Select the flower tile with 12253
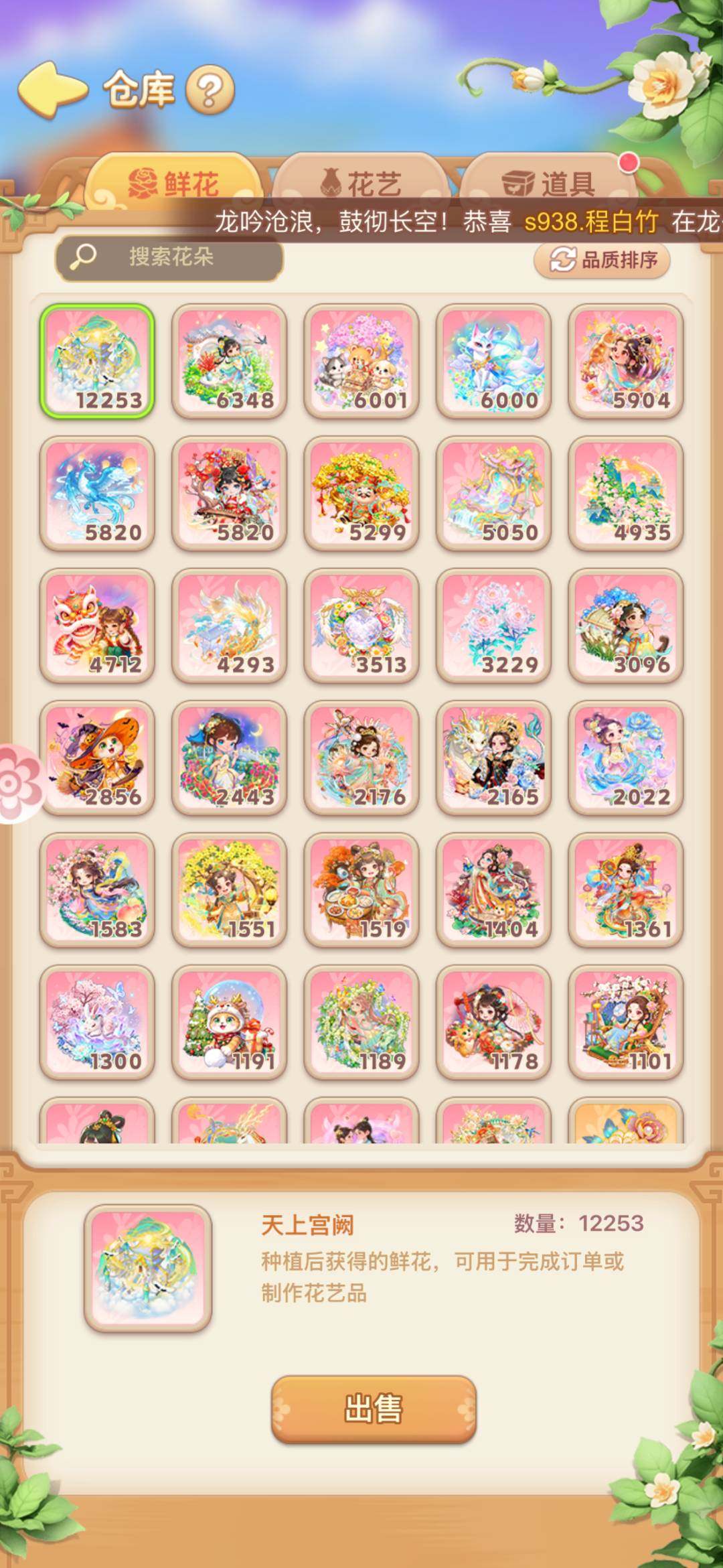 [x=97, y=362]
